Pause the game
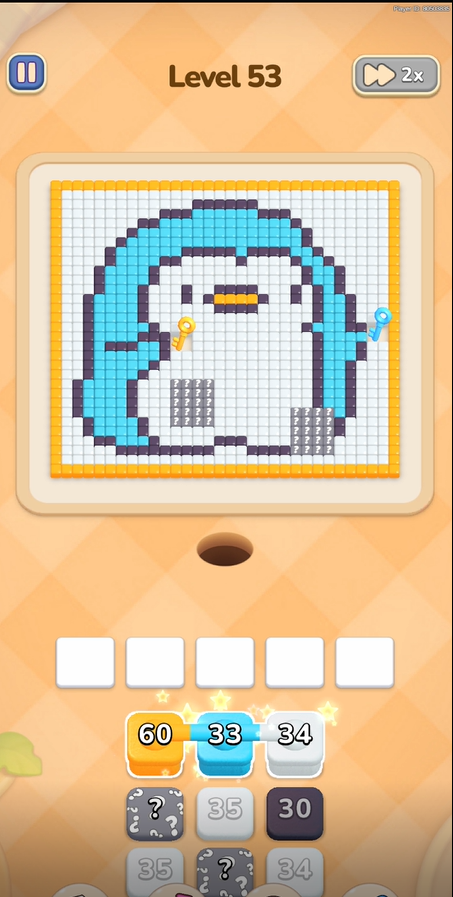The image size is (453, 897). pos(26,73)
